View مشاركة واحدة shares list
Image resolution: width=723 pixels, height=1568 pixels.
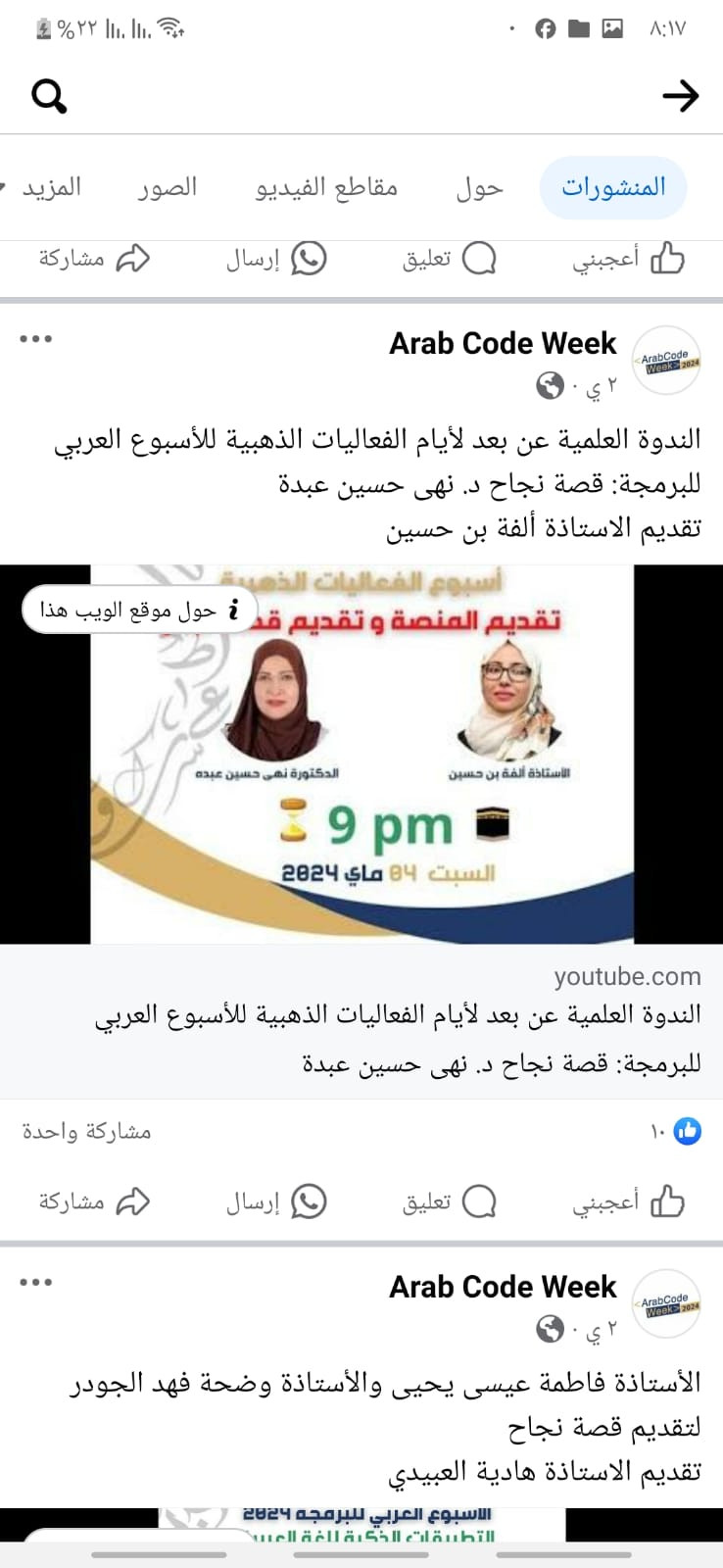(x=86, y=1131)
